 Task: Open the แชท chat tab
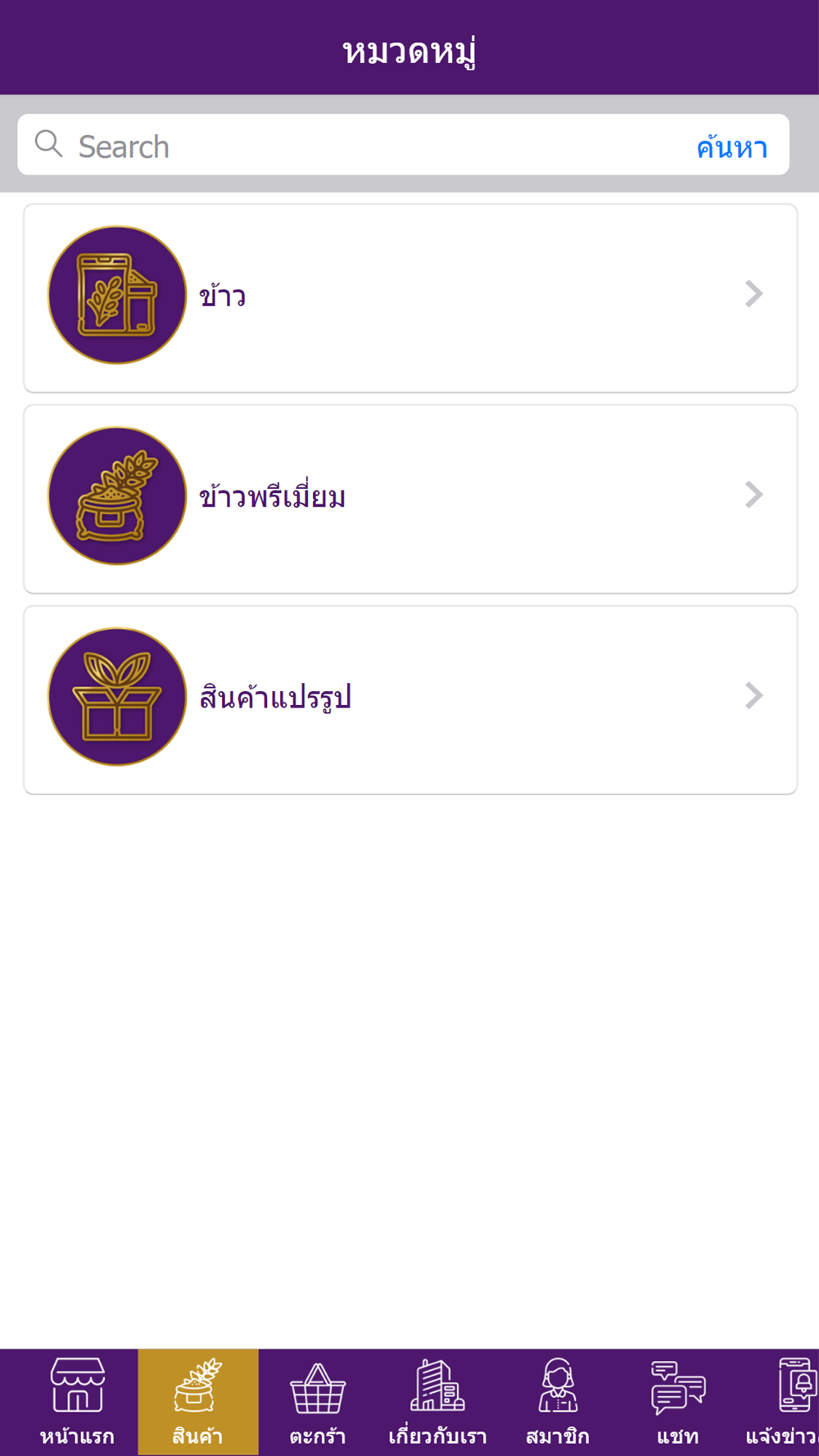(x=678, y=1402)
